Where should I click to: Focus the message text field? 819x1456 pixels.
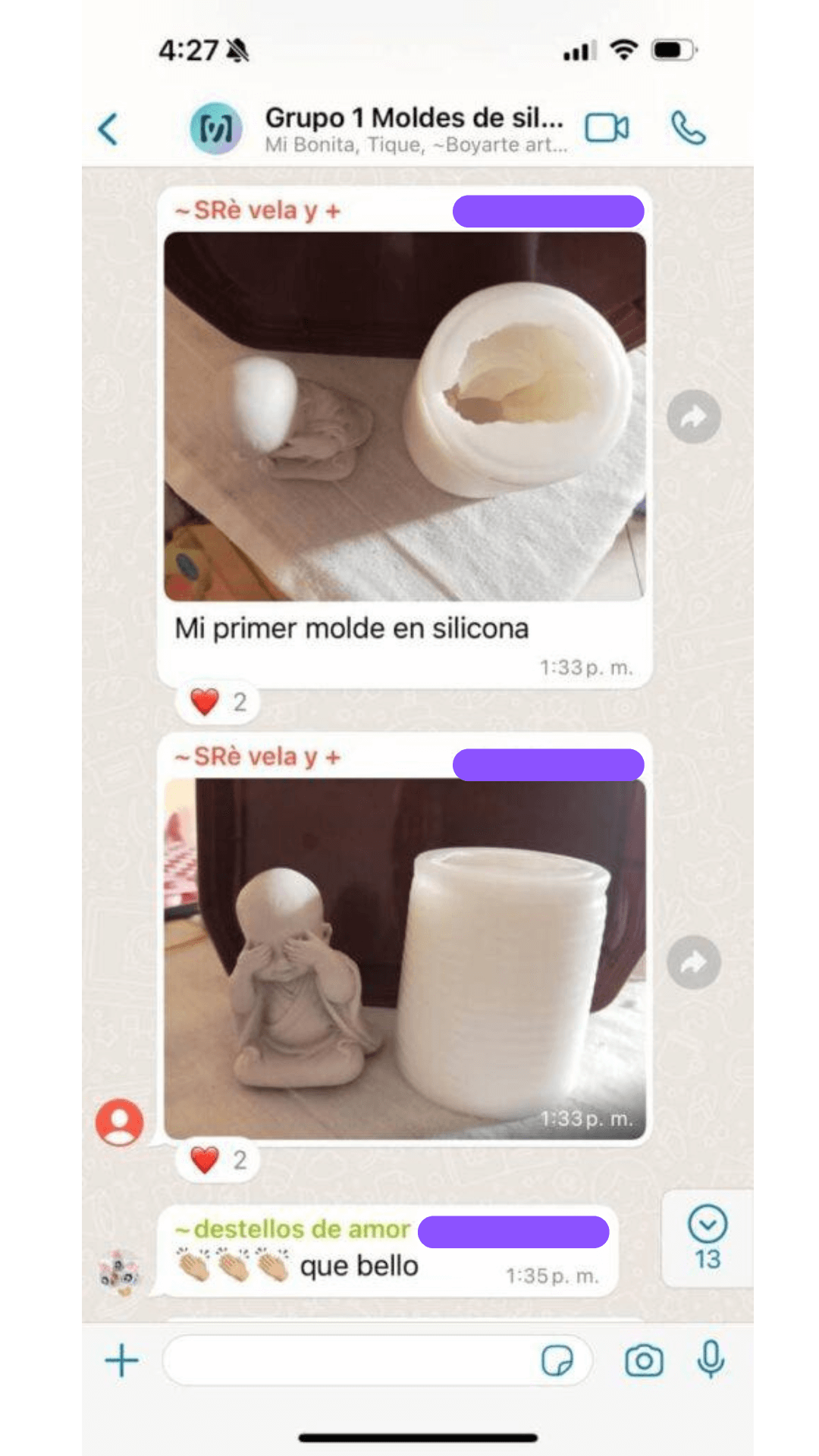tap(349, 1361)
